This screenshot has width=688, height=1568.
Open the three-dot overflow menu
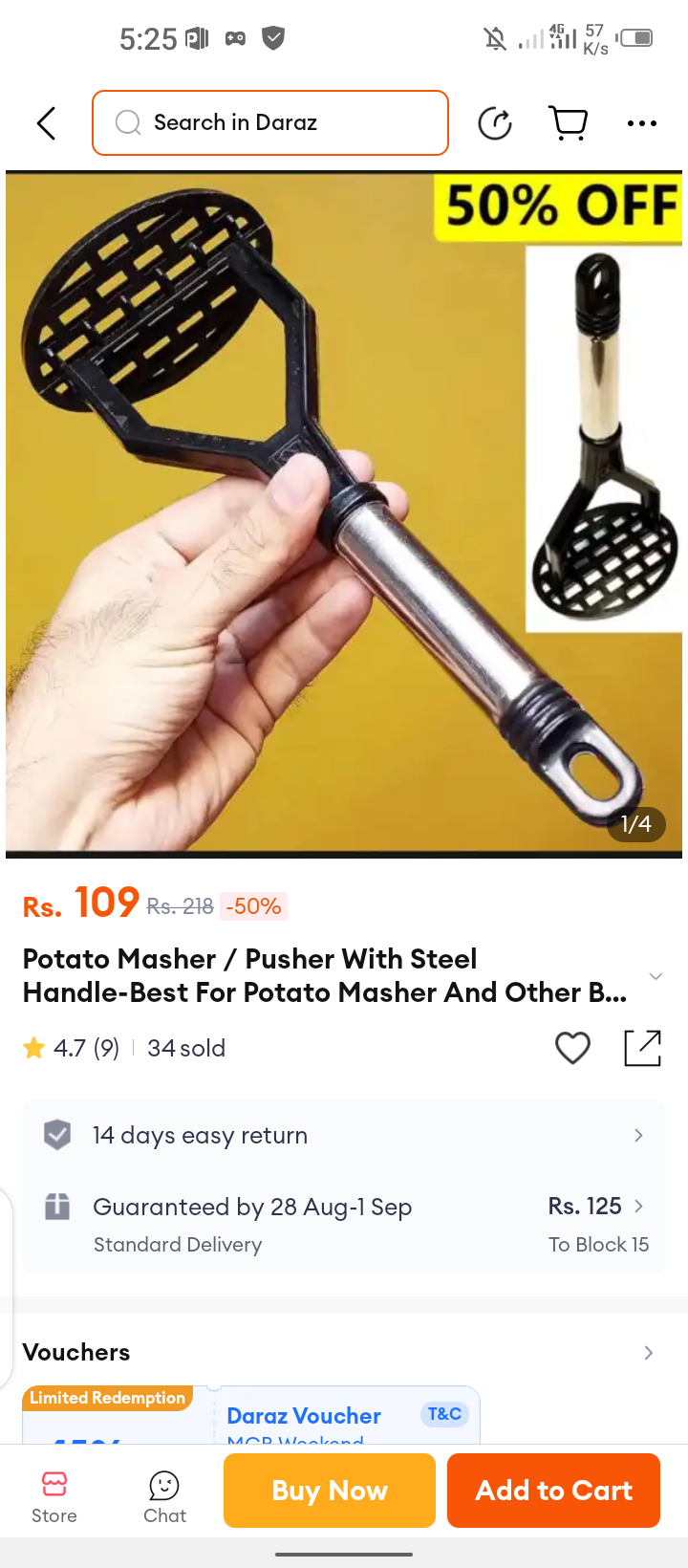pyautogui.click(x=641, y=123)
